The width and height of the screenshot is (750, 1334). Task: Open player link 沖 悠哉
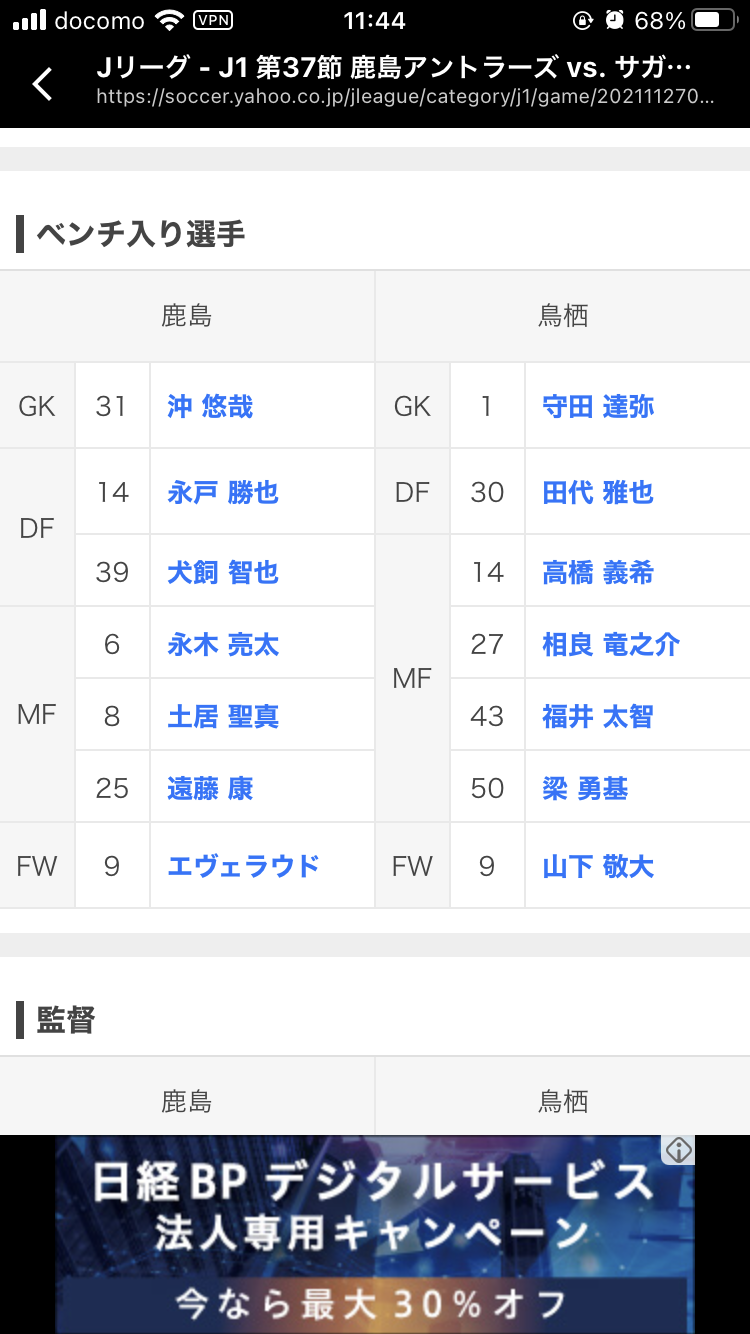(210, 406)
